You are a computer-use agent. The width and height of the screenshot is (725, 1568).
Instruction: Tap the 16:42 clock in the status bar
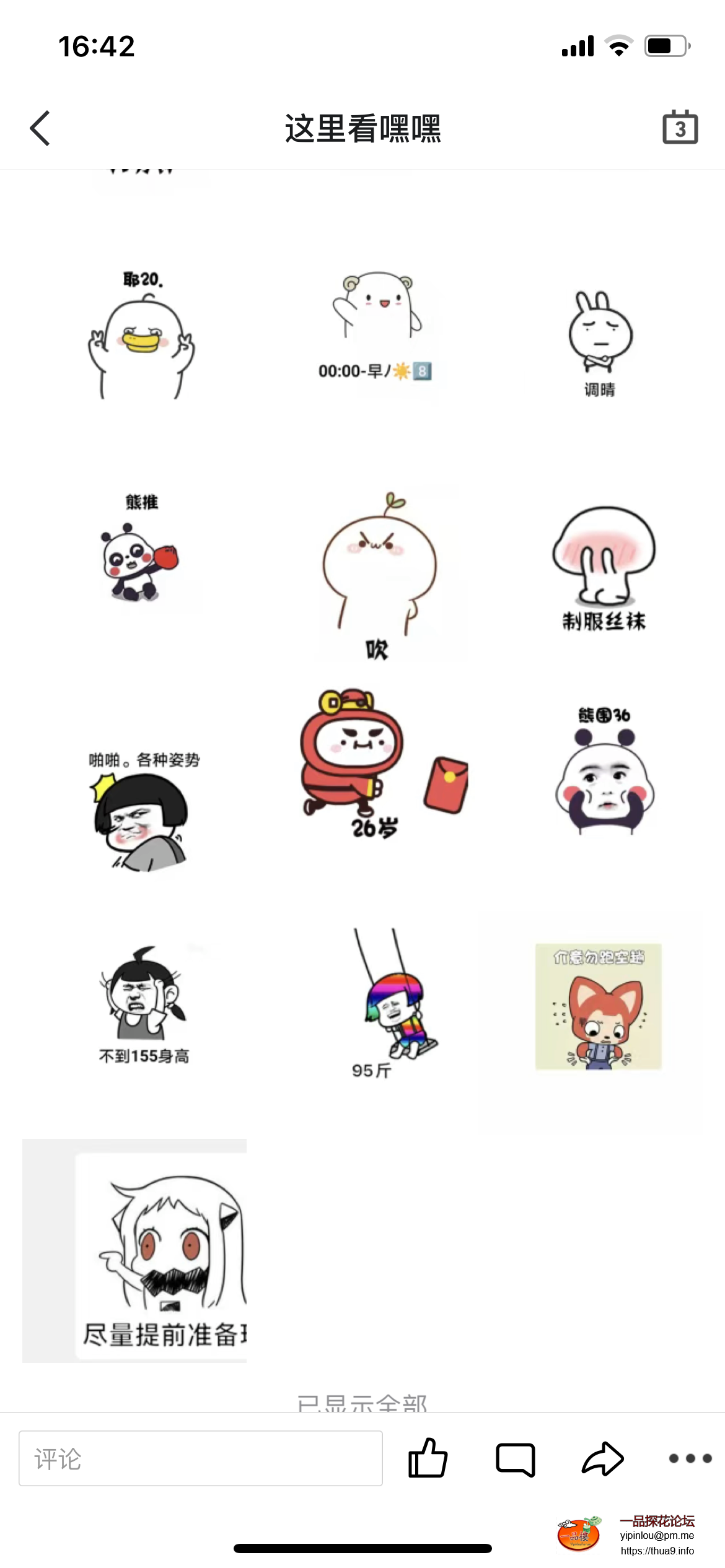96,46
